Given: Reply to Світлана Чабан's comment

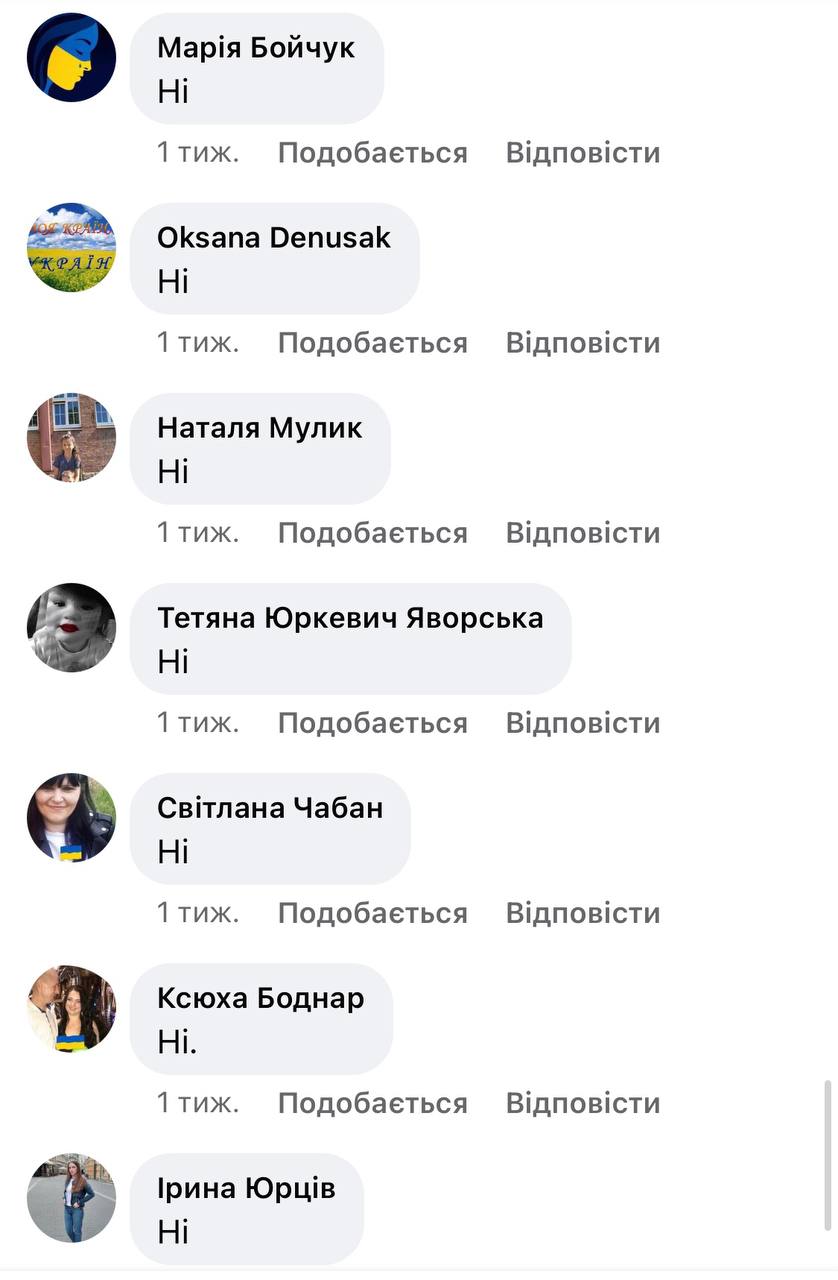Looking at the screenshot, I should [x=582, y=913].
